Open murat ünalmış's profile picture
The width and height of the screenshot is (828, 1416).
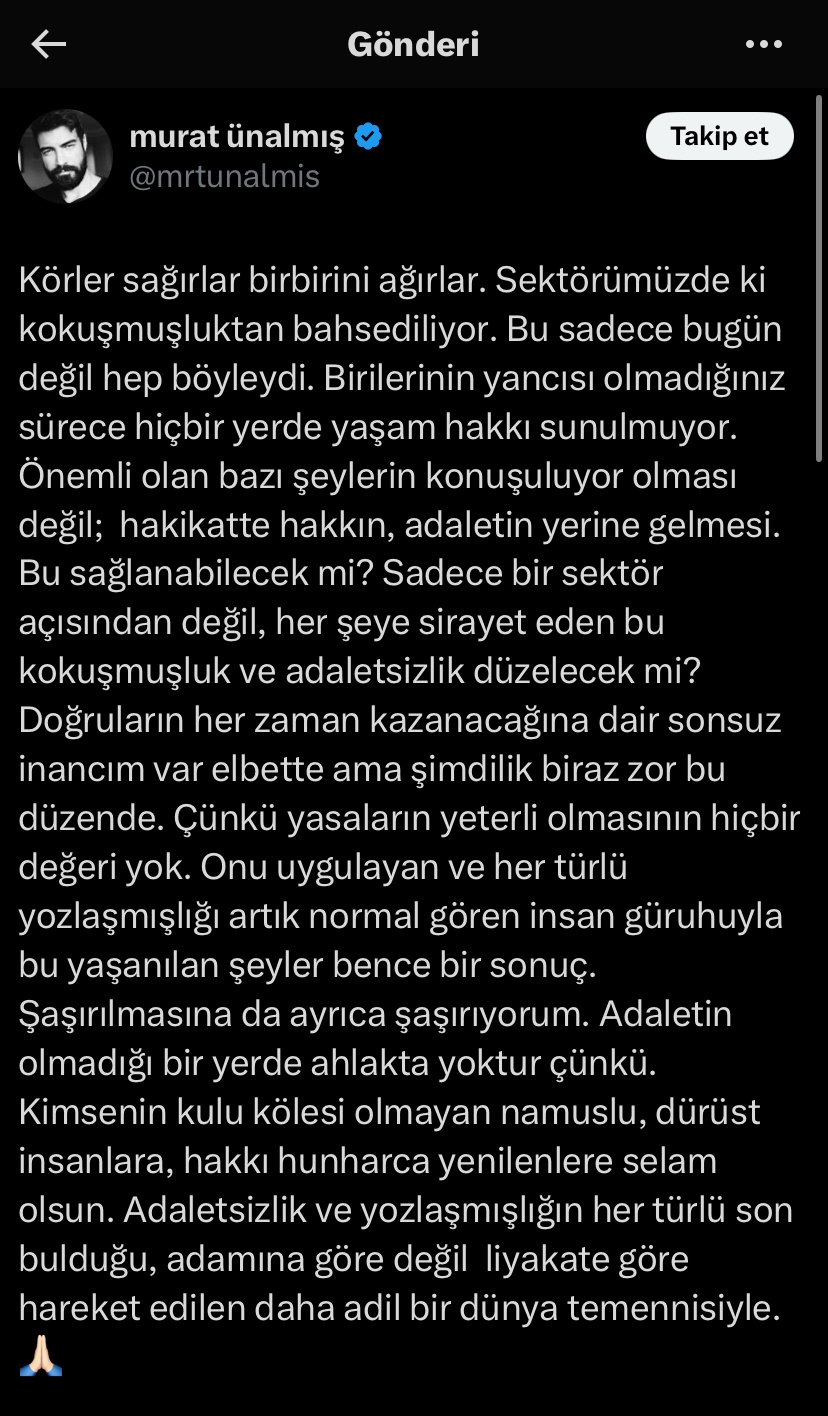66,156
